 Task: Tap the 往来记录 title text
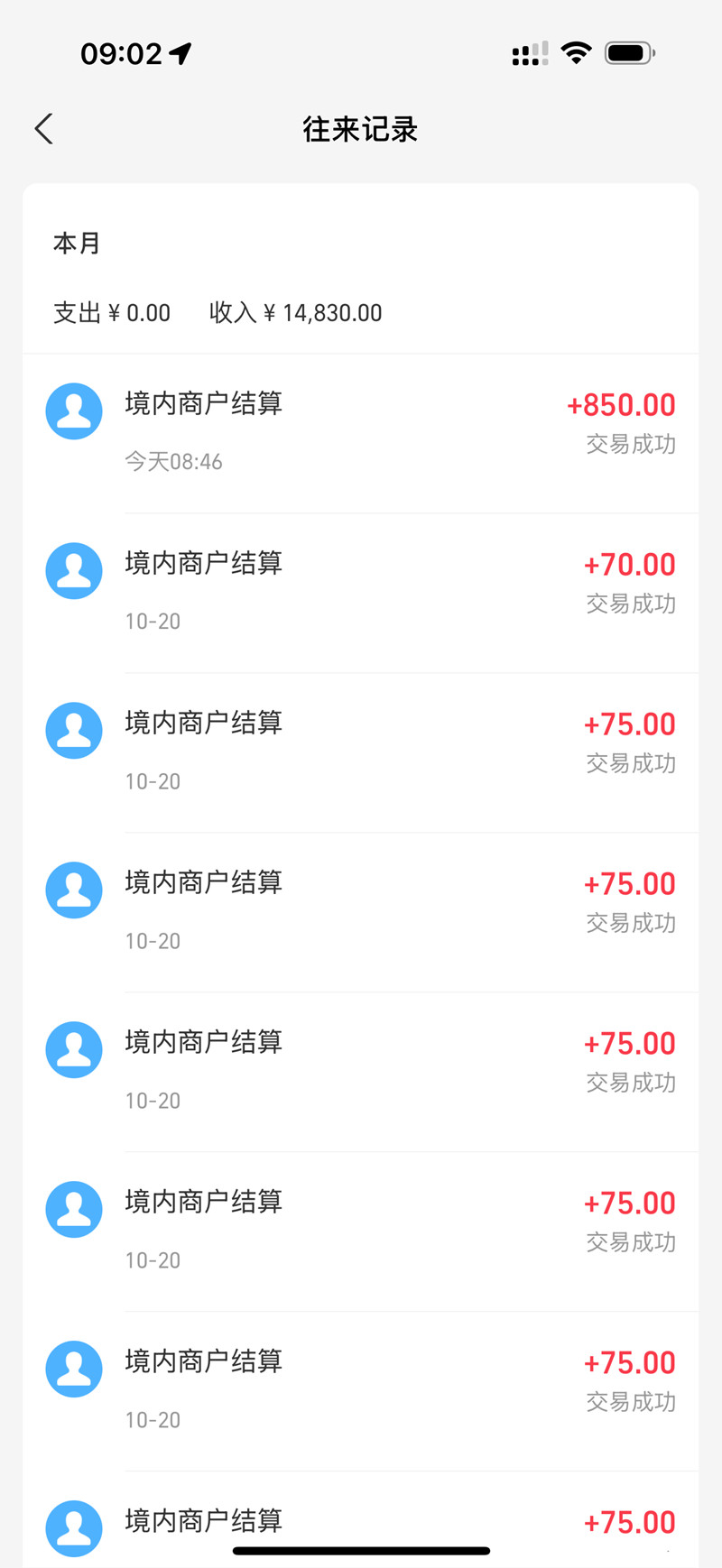(x=360, y=130)
